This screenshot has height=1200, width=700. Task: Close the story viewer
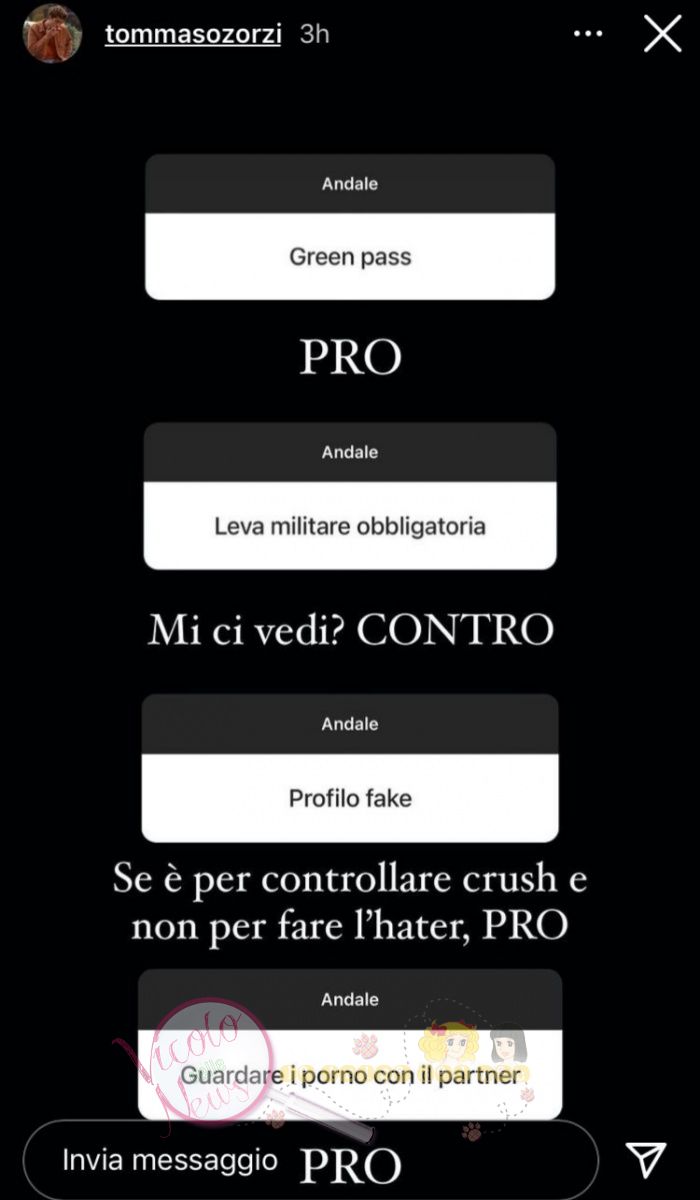click(x=662, y=34)
